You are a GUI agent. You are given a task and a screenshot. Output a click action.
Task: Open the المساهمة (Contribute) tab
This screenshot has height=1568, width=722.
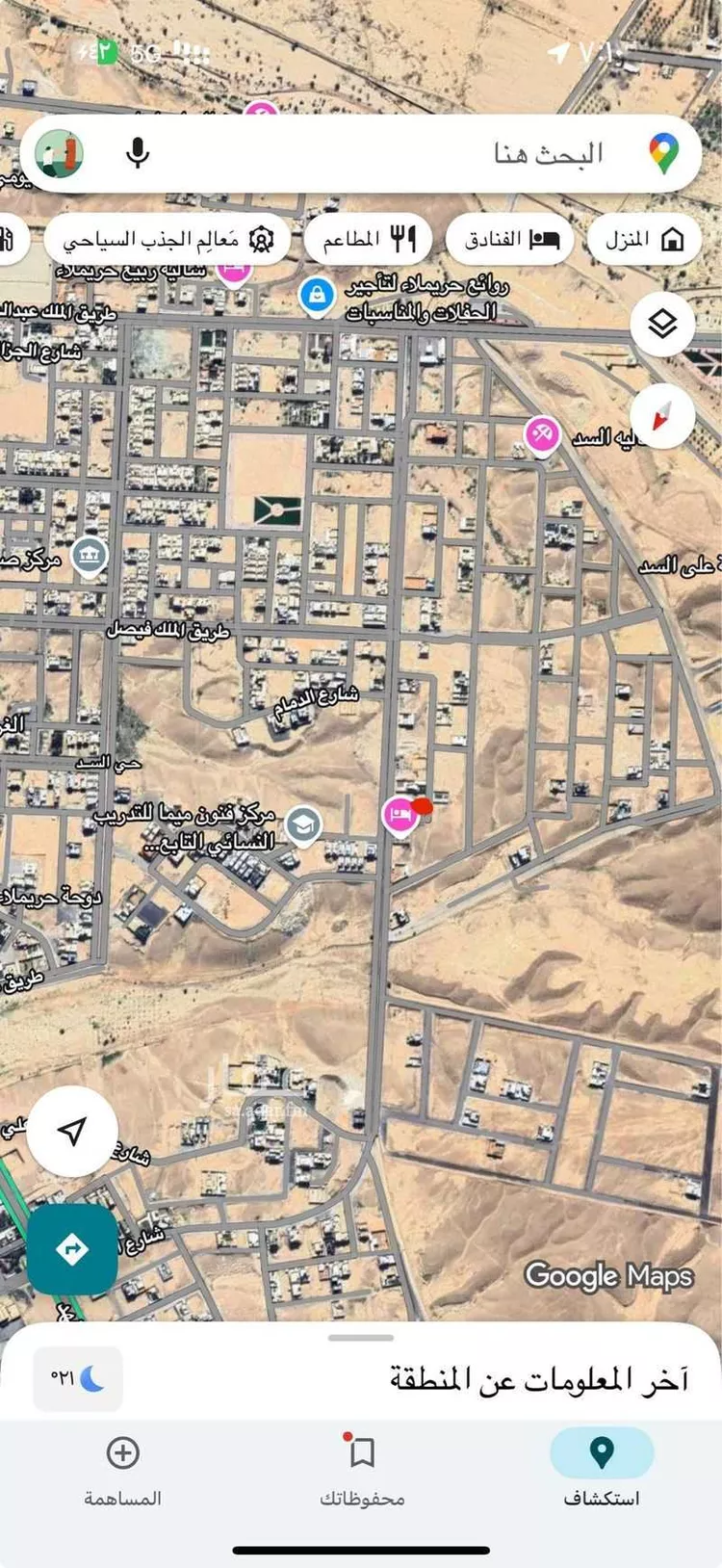pos(119,1469)
